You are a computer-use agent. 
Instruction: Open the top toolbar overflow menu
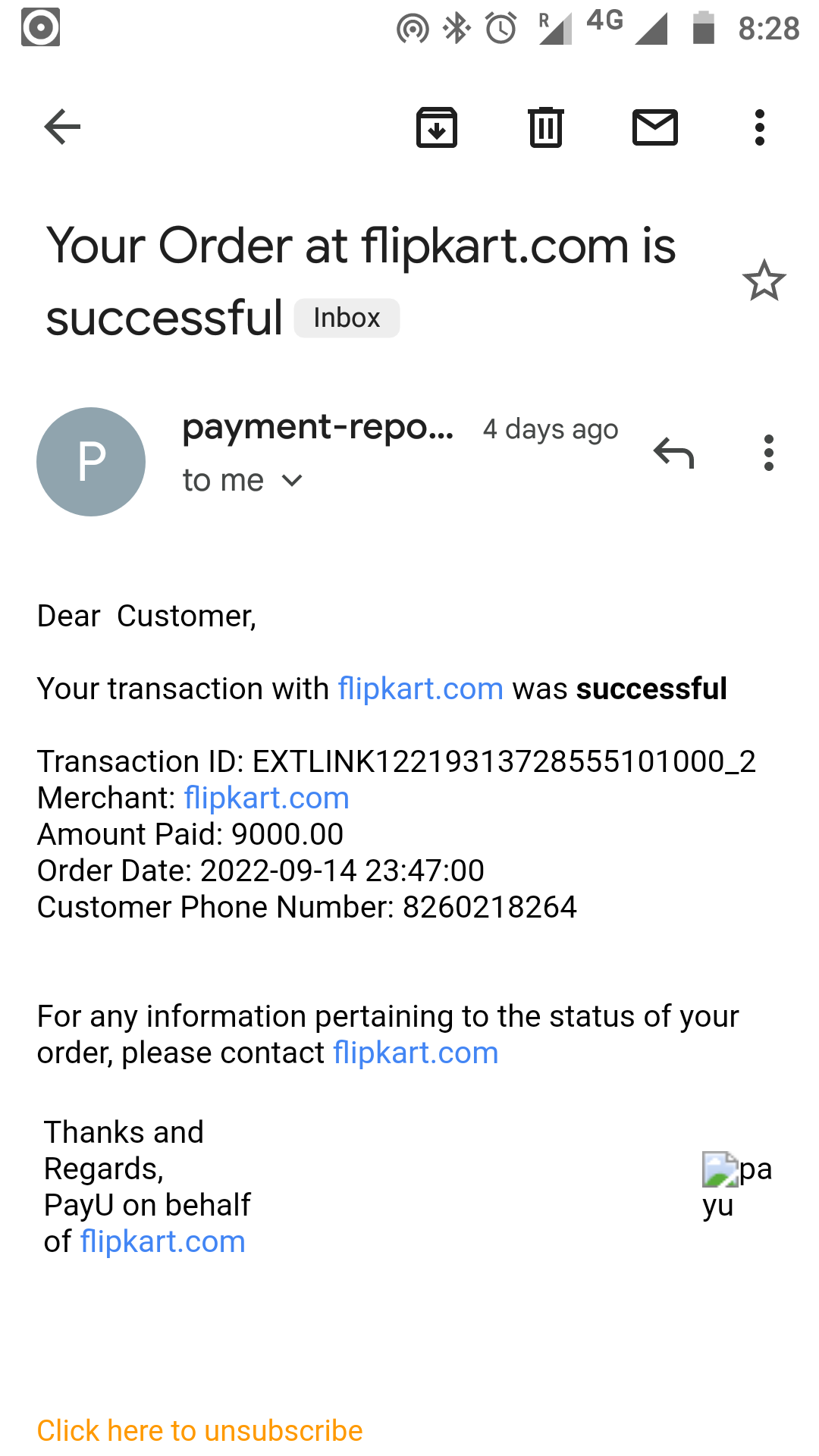(x=760, y=127)
